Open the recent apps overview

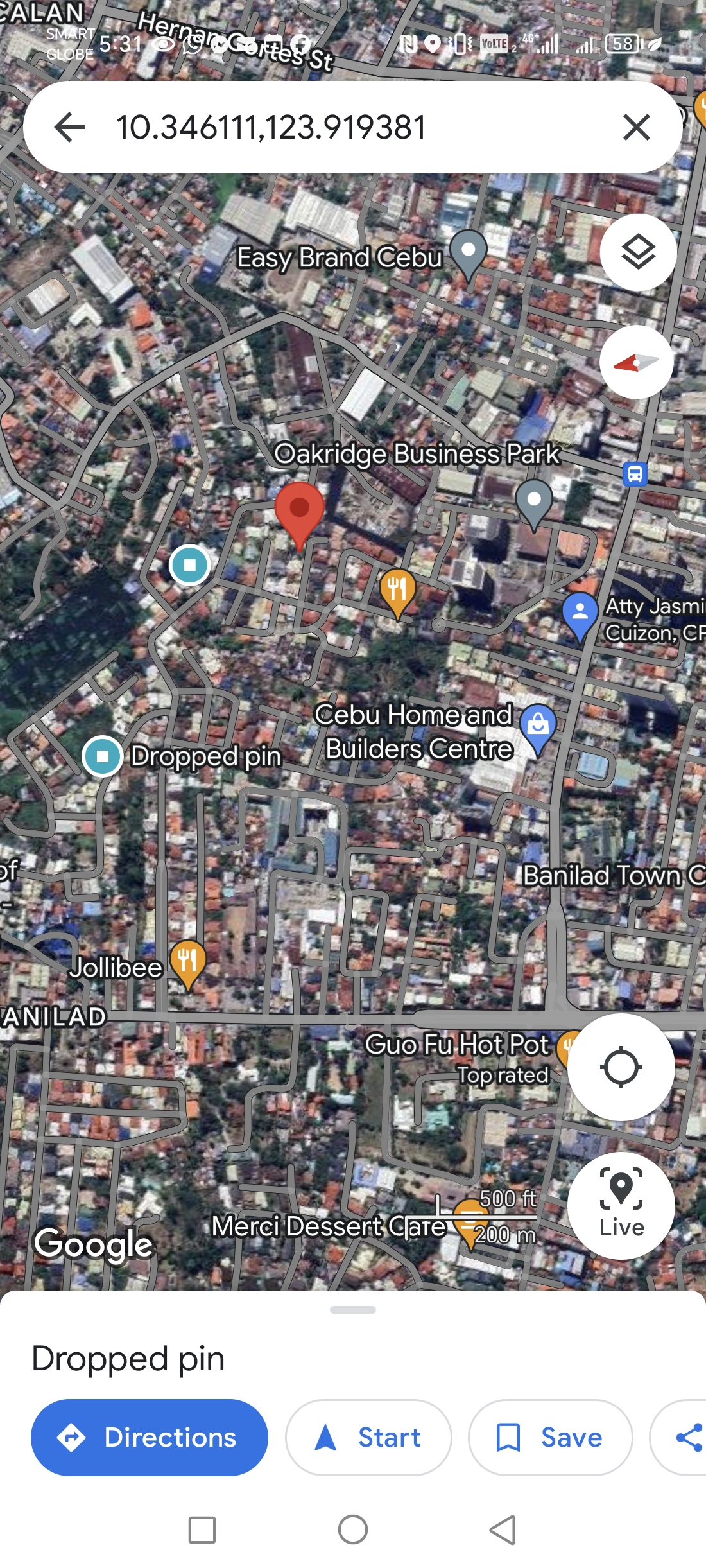click(202, 1529)
